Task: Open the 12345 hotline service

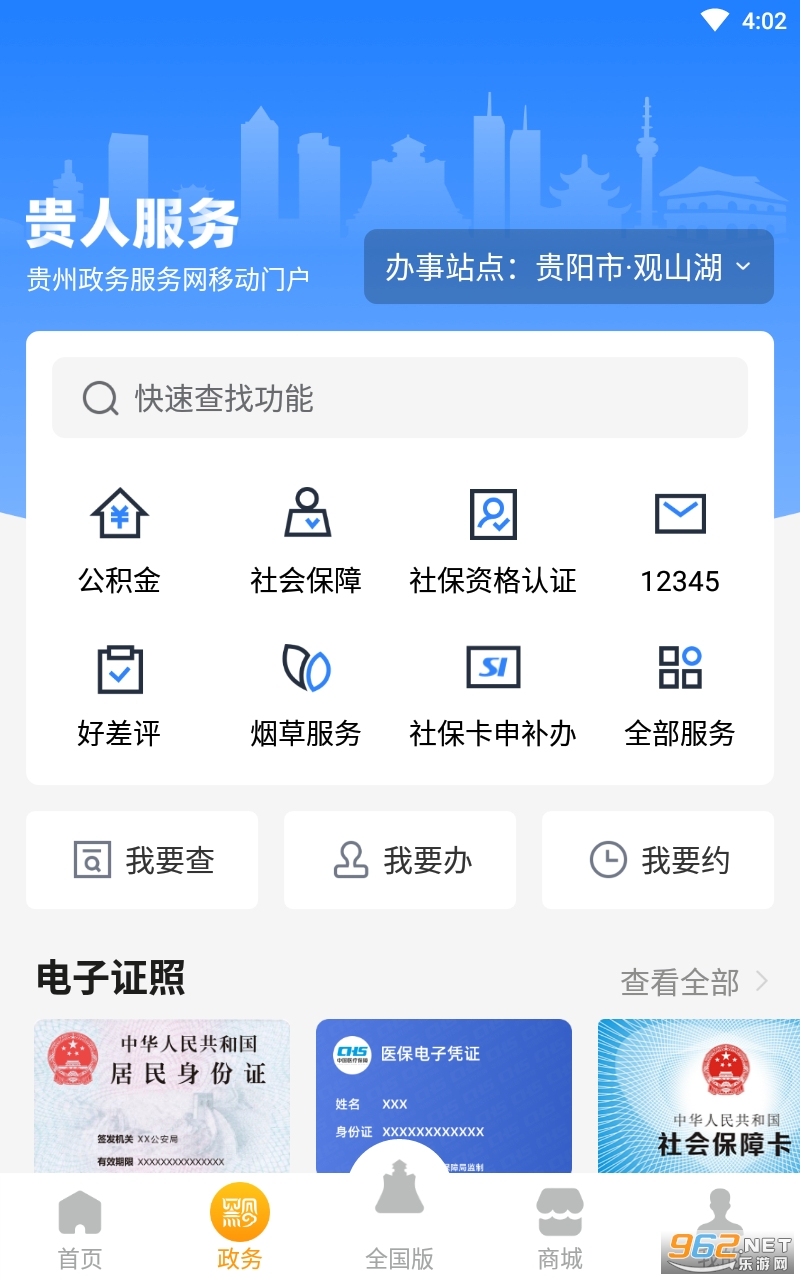Action: (x=680, y=540)
